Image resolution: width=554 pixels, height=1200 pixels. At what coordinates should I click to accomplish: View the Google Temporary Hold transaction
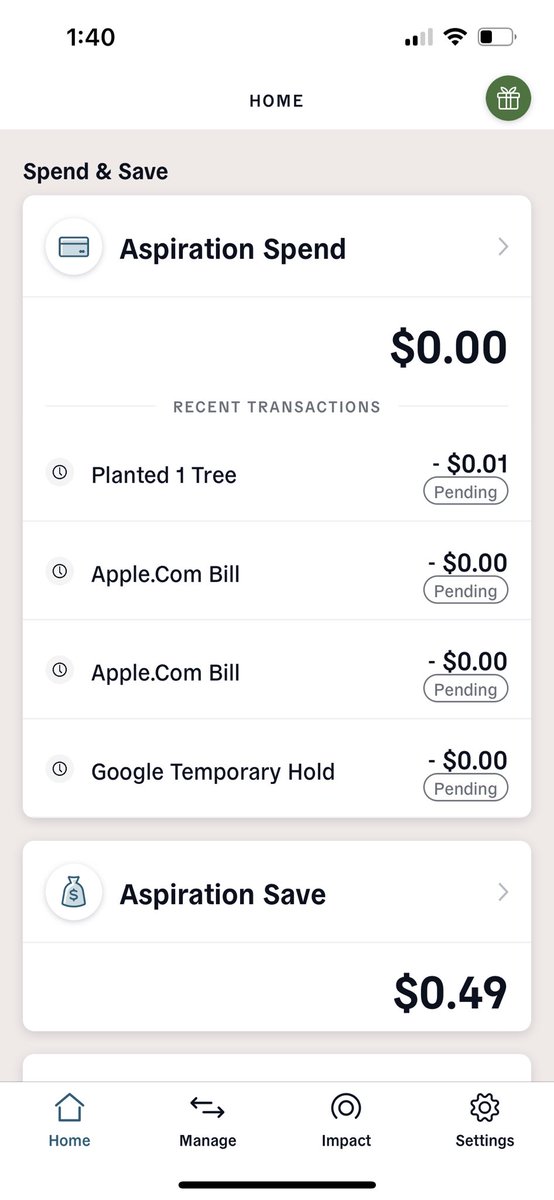[277, 771]
